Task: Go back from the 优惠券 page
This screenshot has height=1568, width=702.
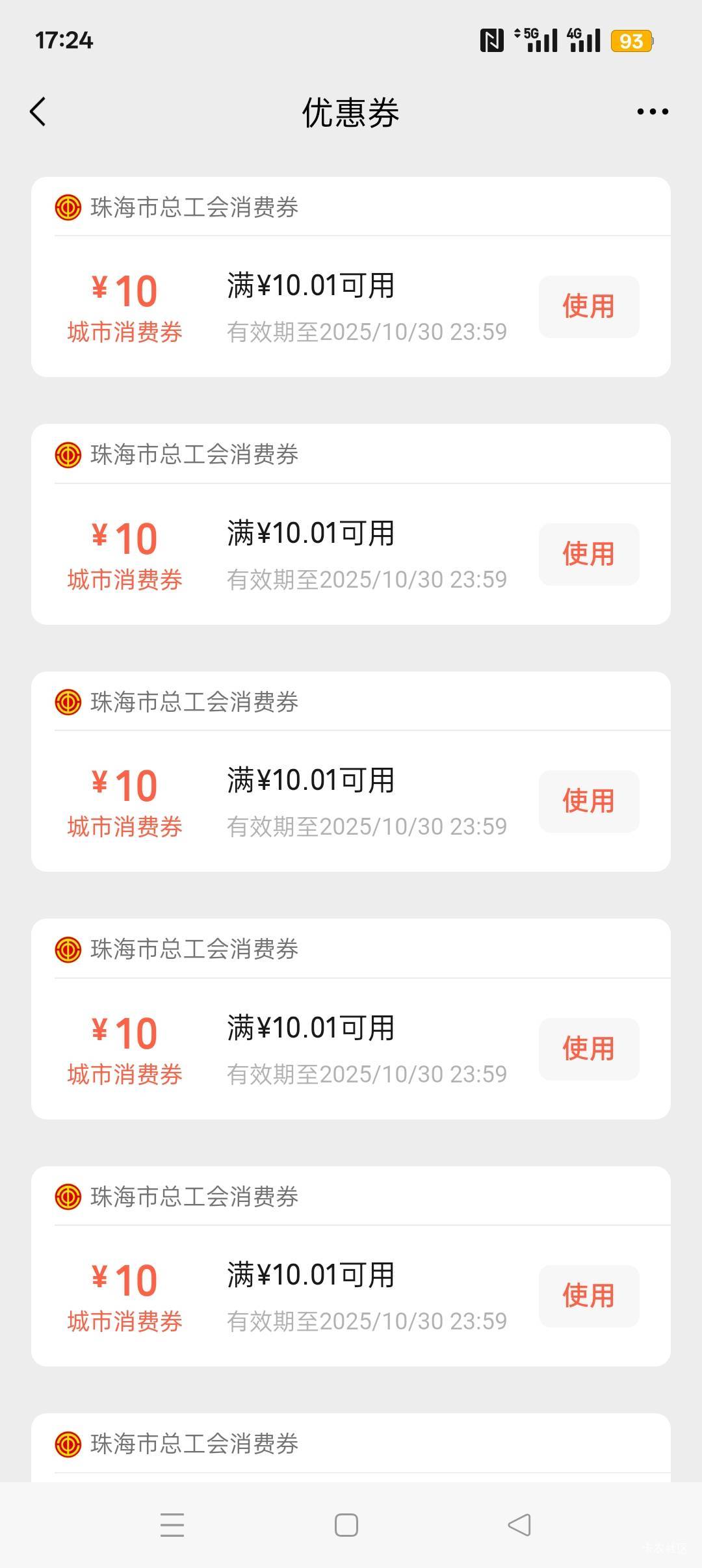Action: 38,112
